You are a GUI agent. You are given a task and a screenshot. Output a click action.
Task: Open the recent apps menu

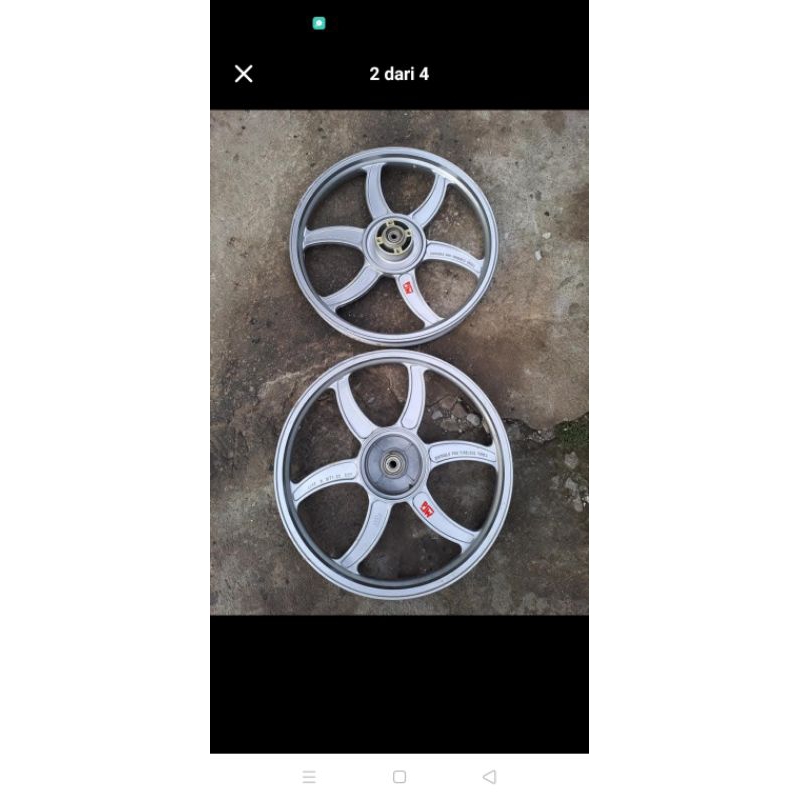point(309,777)
